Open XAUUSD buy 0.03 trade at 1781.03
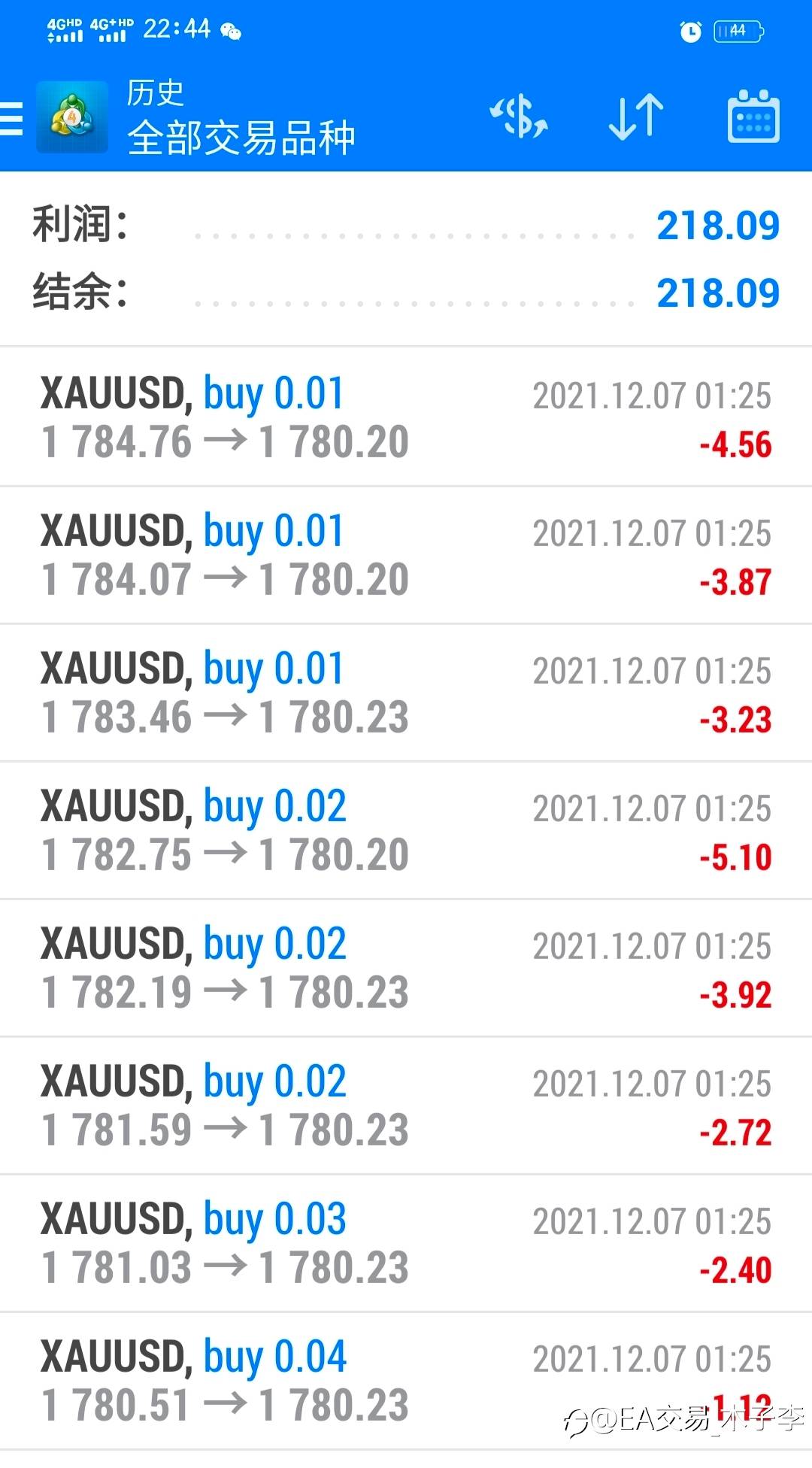Screen dimensions: 812x1468 (406, 1243)
